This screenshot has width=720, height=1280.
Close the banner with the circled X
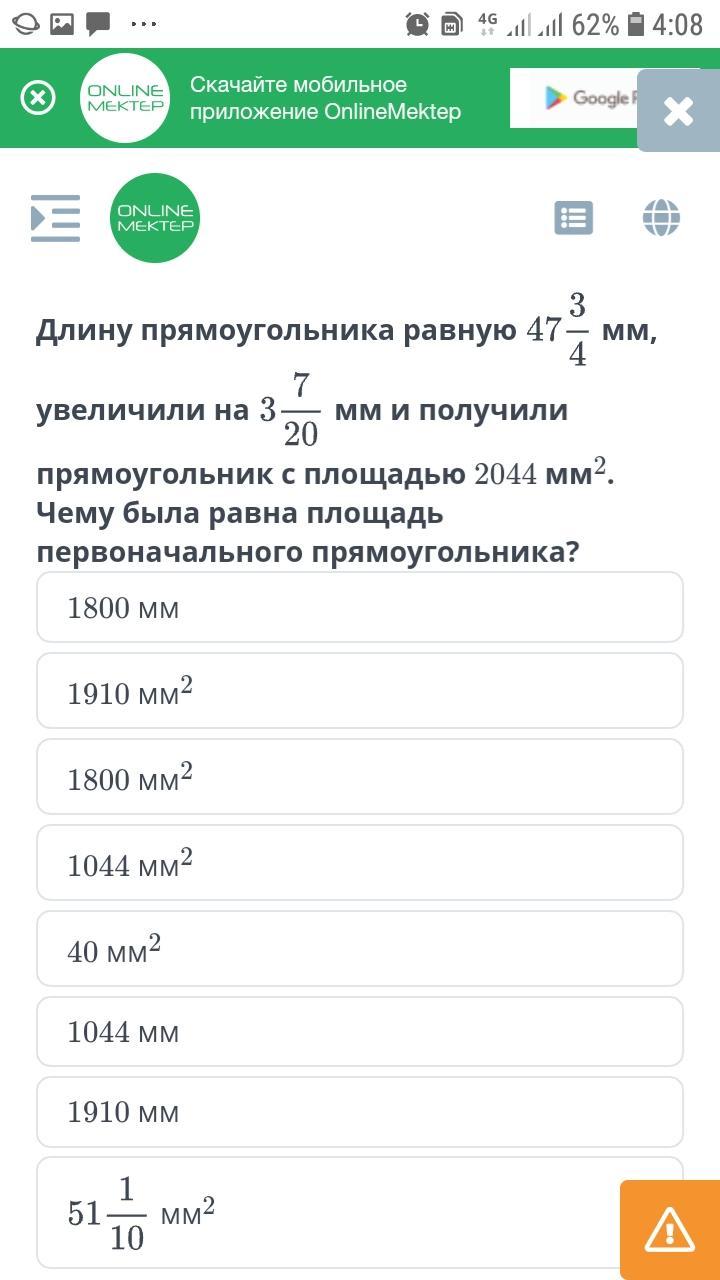[x=39, y=98]
